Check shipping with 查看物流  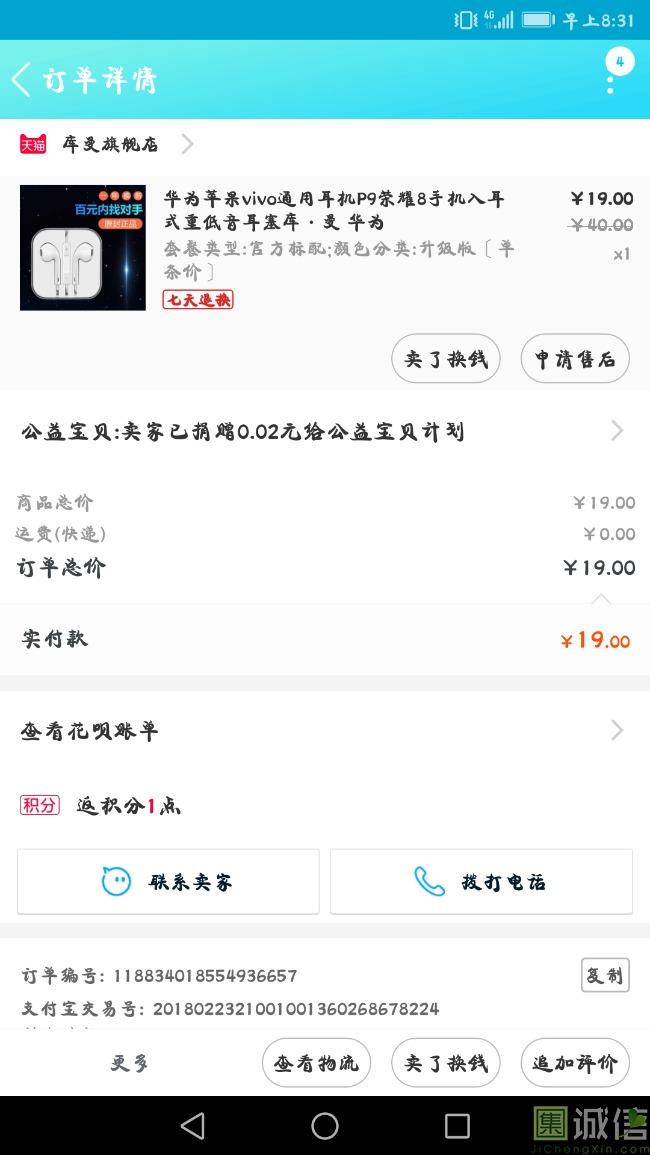click(x=316, y=1063)
